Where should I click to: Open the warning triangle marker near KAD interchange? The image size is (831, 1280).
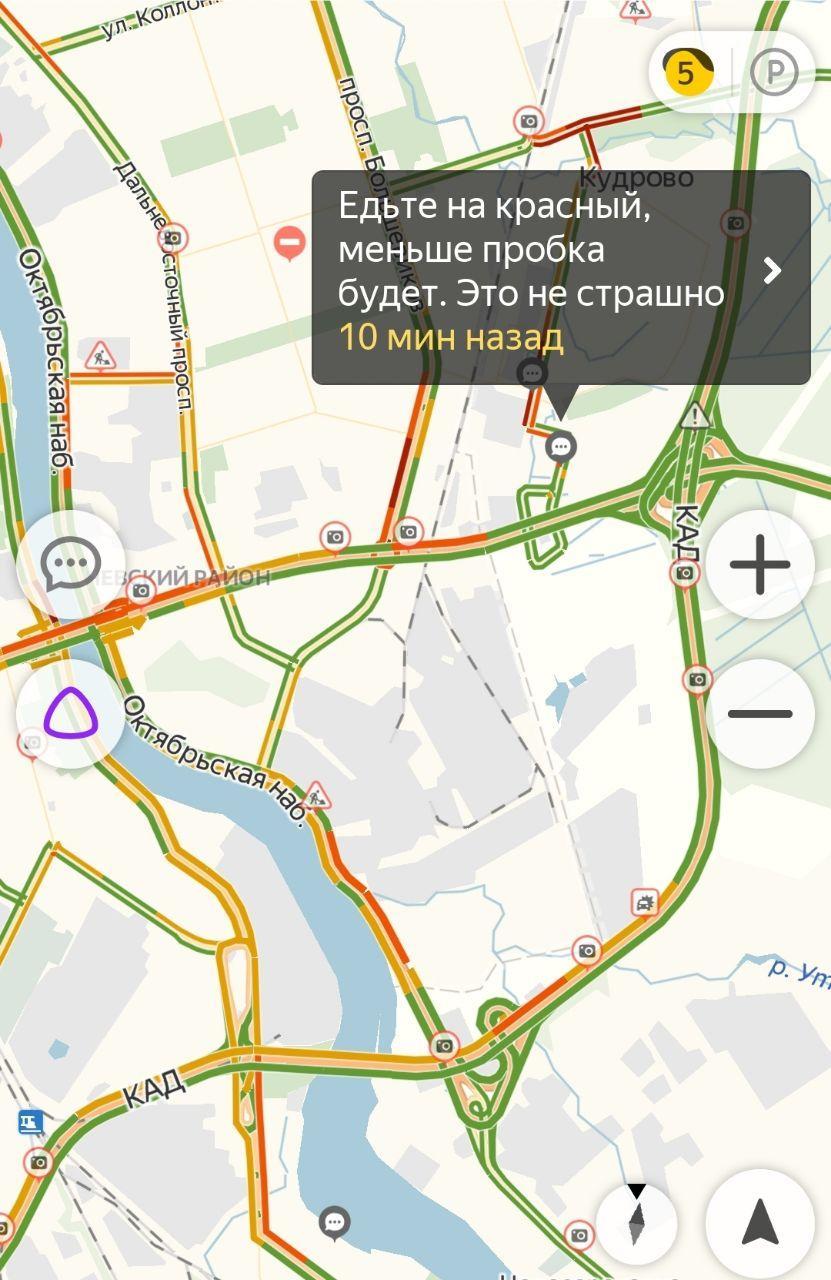(695, 415)
